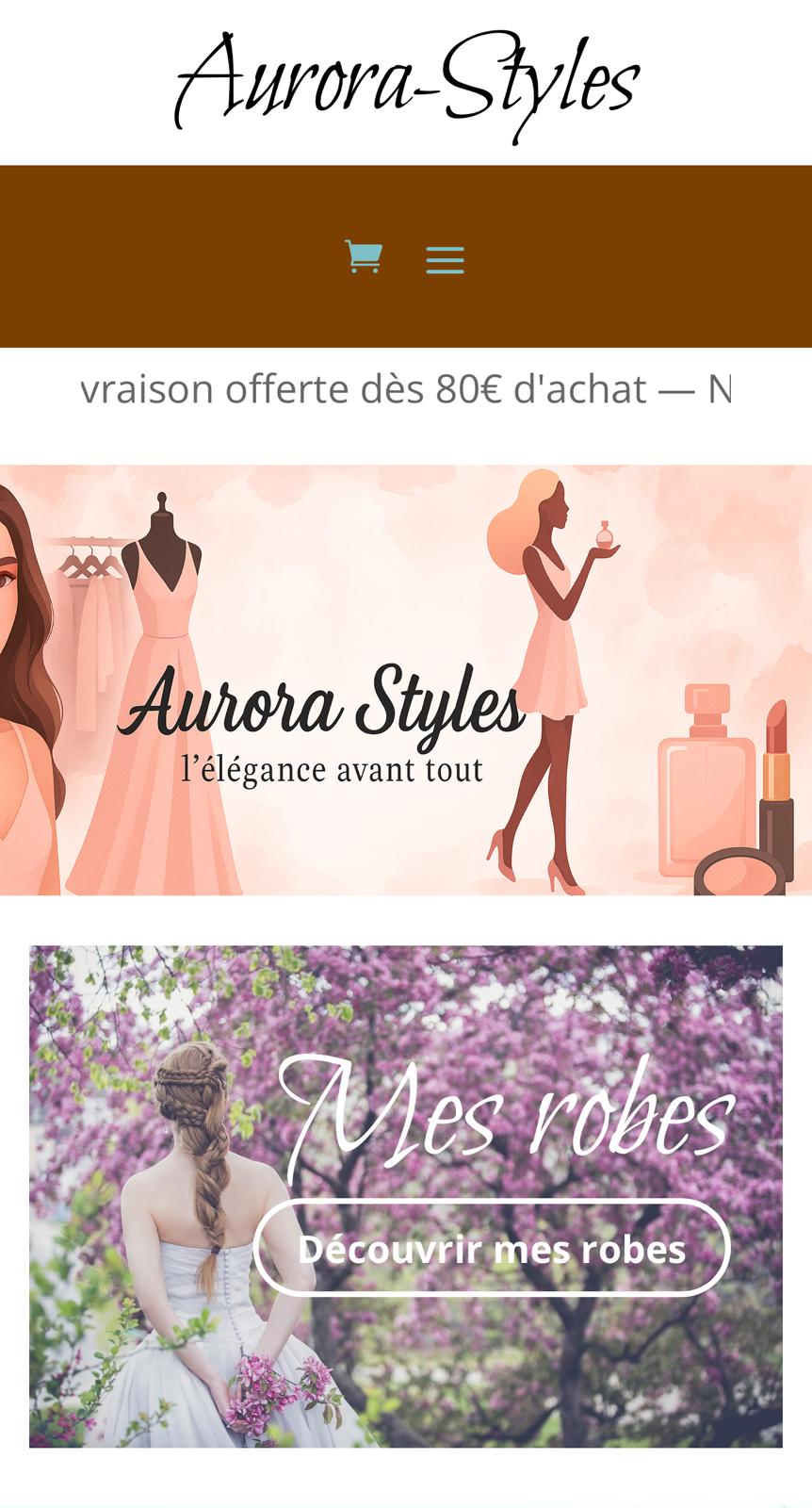Screen dimensions: 812x1508
Task: Go to homepage via Aurora-Styles title
Action: click(x=407, y=83)
